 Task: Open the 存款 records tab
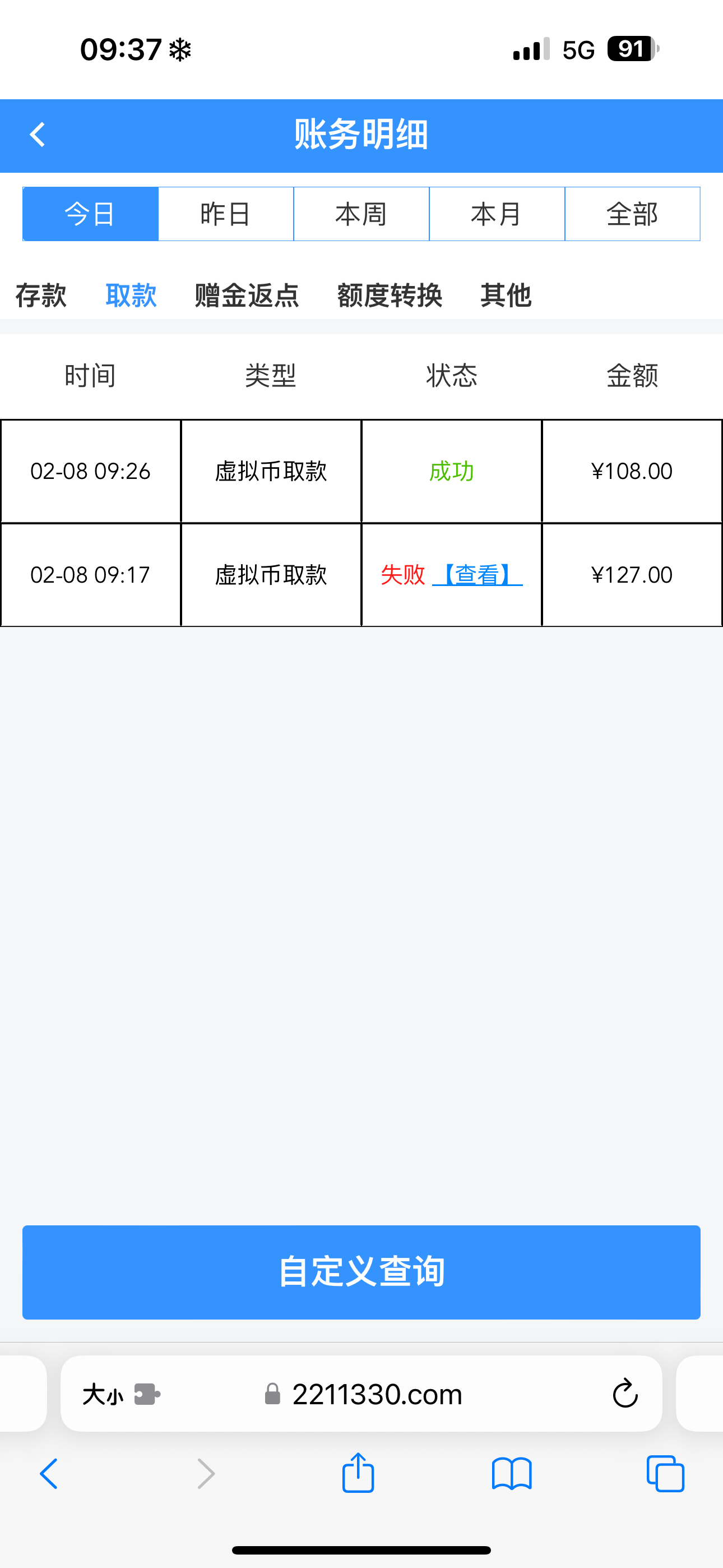(41, 296)
